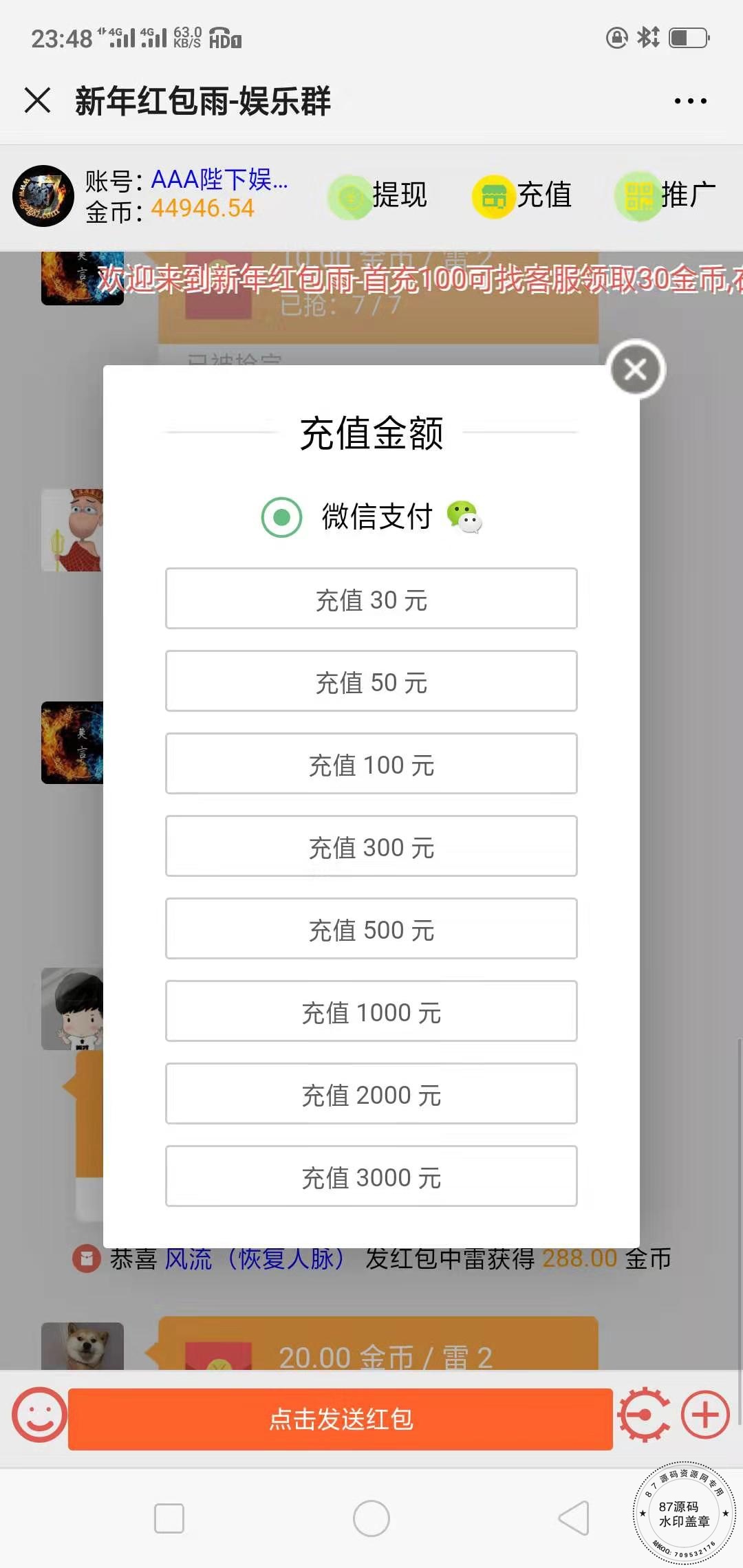
Task: Open the emoji smiley picker
Action: 39,1415
